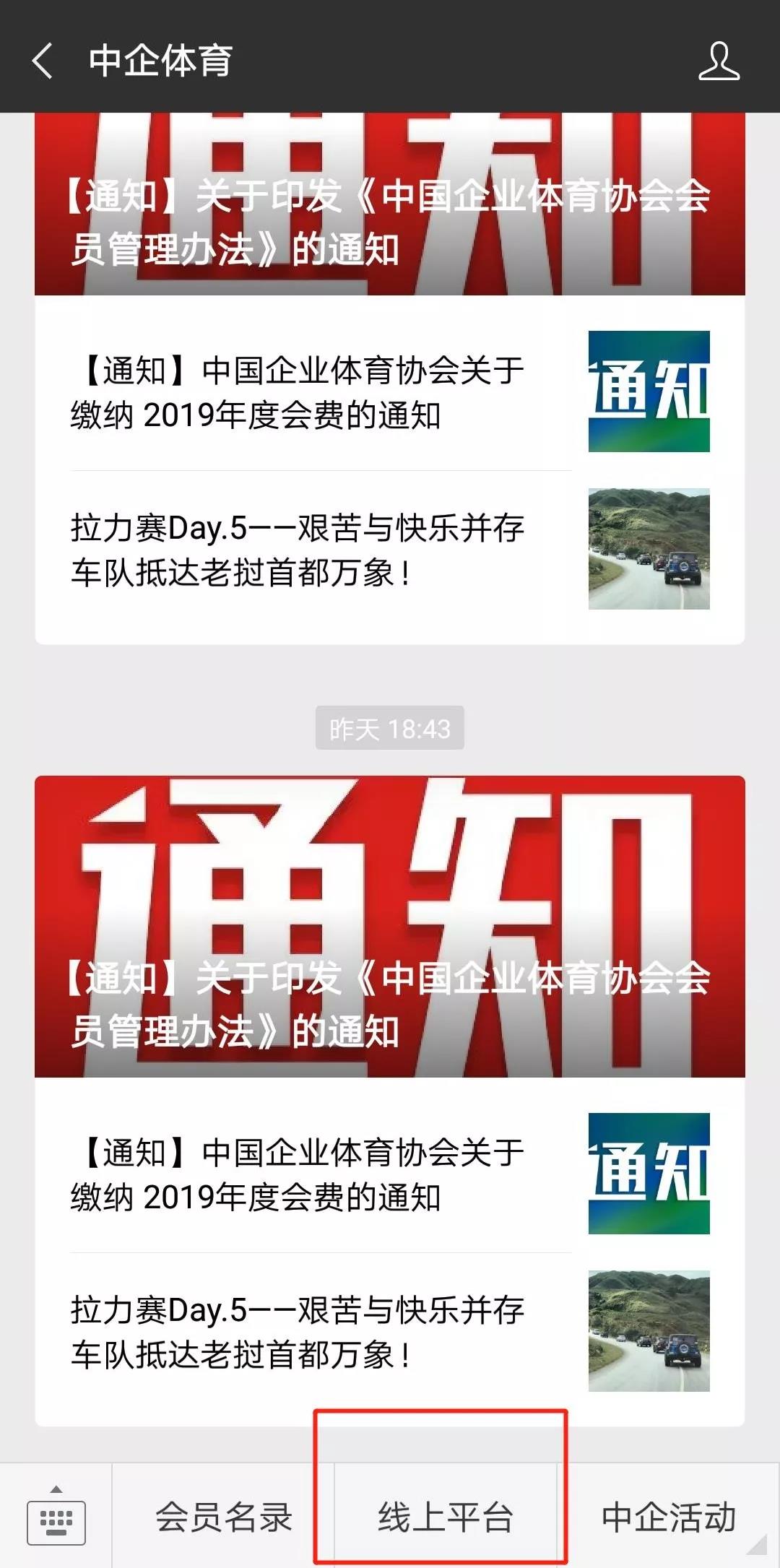Open the 中企体育 account profile icon
780x1568 pixels.
tap(719, 61)
